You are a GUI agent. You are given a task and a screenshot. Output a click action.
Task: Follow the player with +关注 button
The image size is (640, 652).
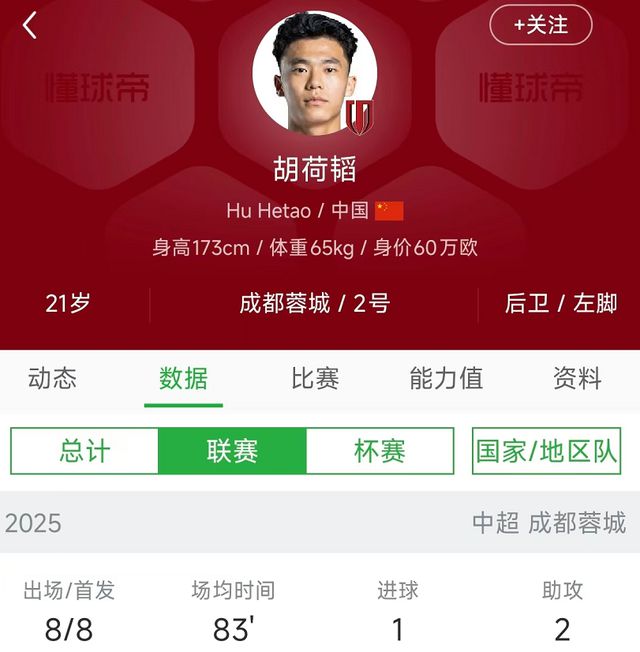tap(540, 25)
